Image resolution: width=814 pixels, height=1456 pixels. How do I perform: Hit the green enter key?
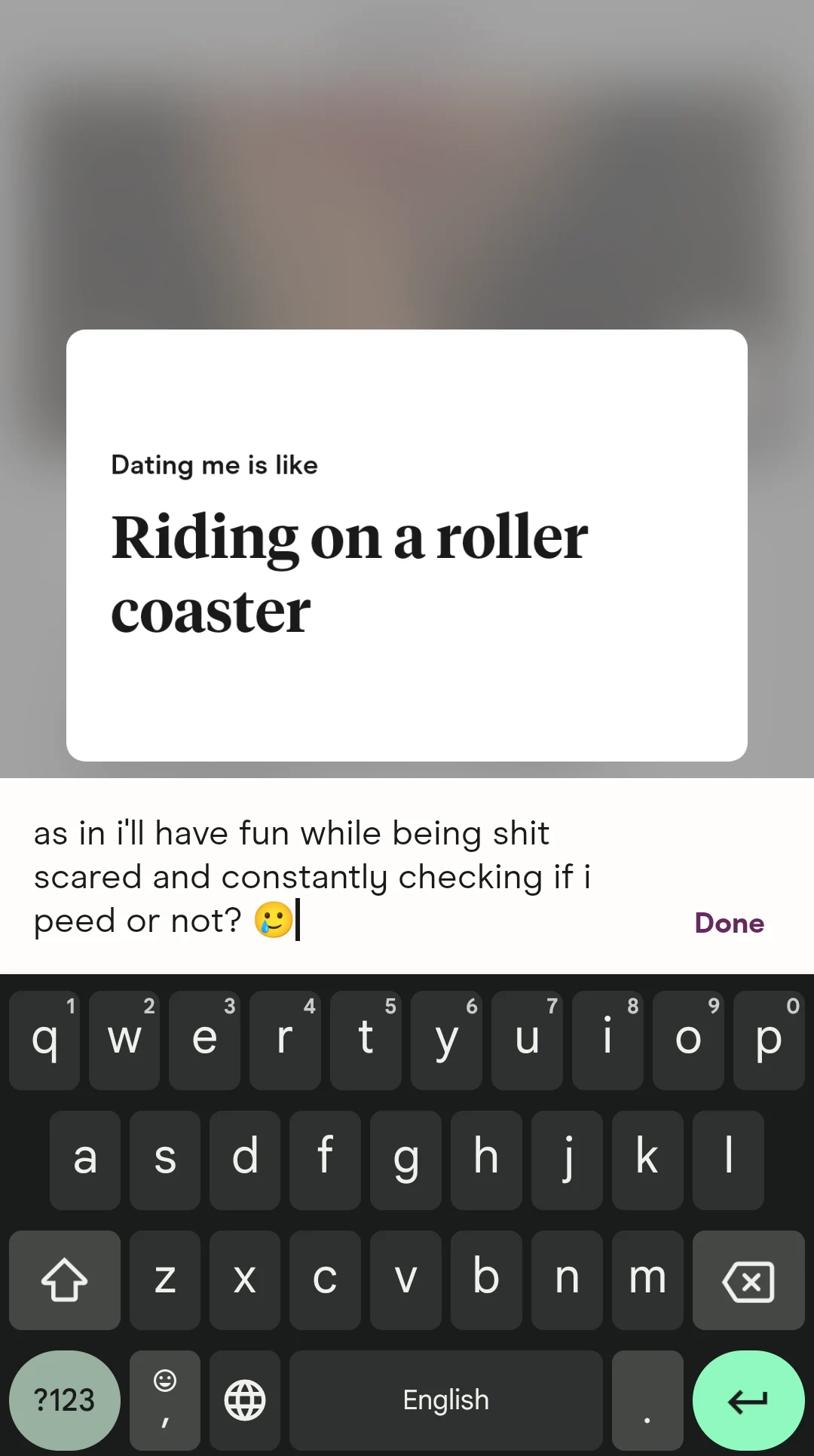(x=748, y=1400)
